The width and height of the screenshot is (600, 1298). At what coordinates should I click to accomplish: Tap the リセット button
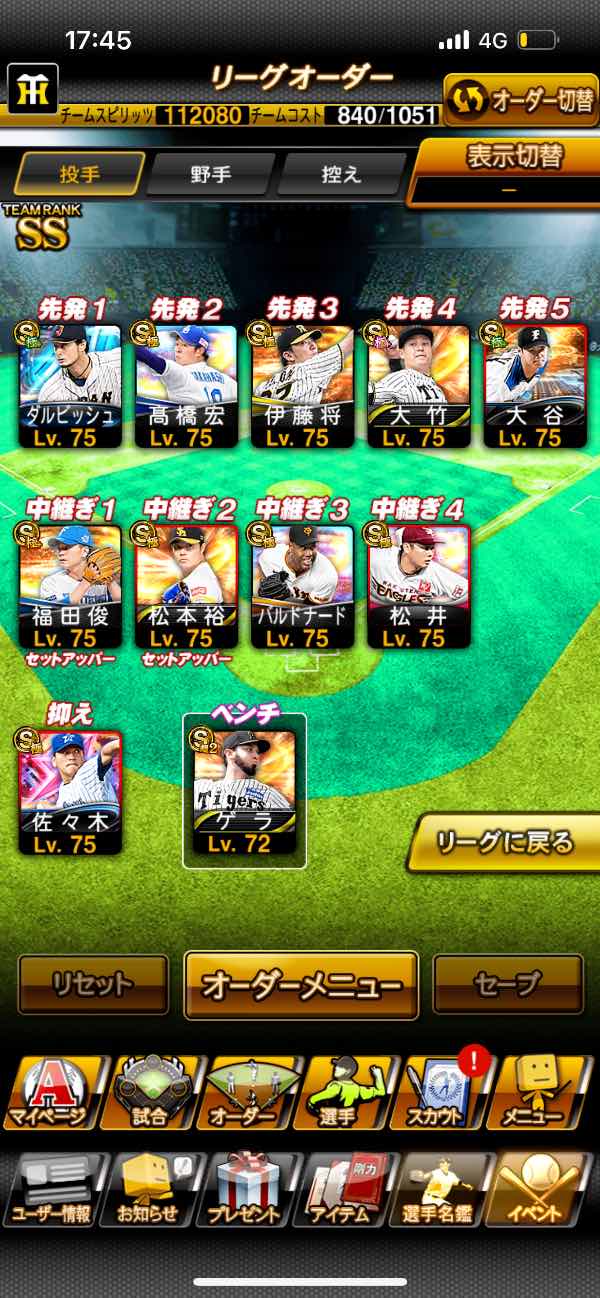(x=93, y=985)
